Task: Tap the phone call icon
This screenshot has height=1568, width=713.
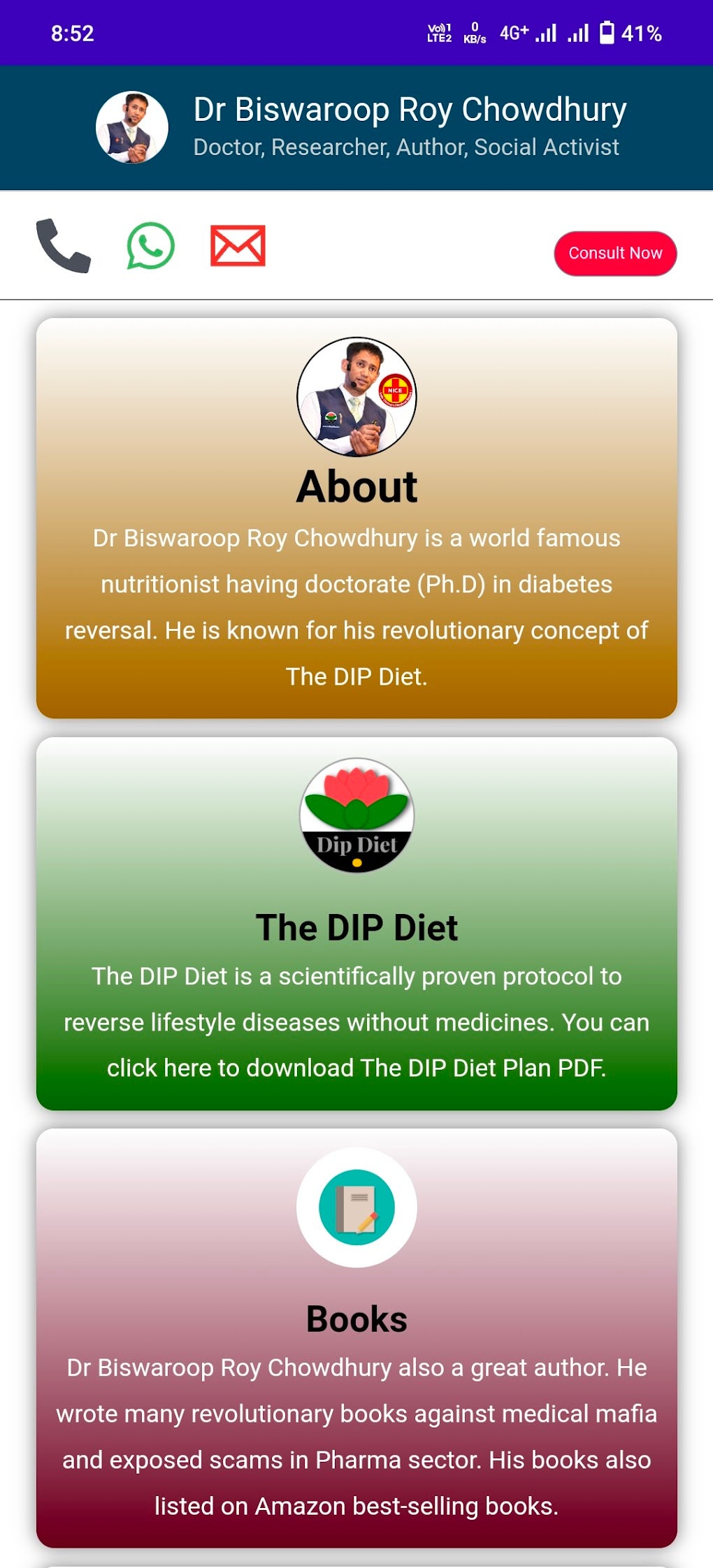Action: [x=64, y=246]
